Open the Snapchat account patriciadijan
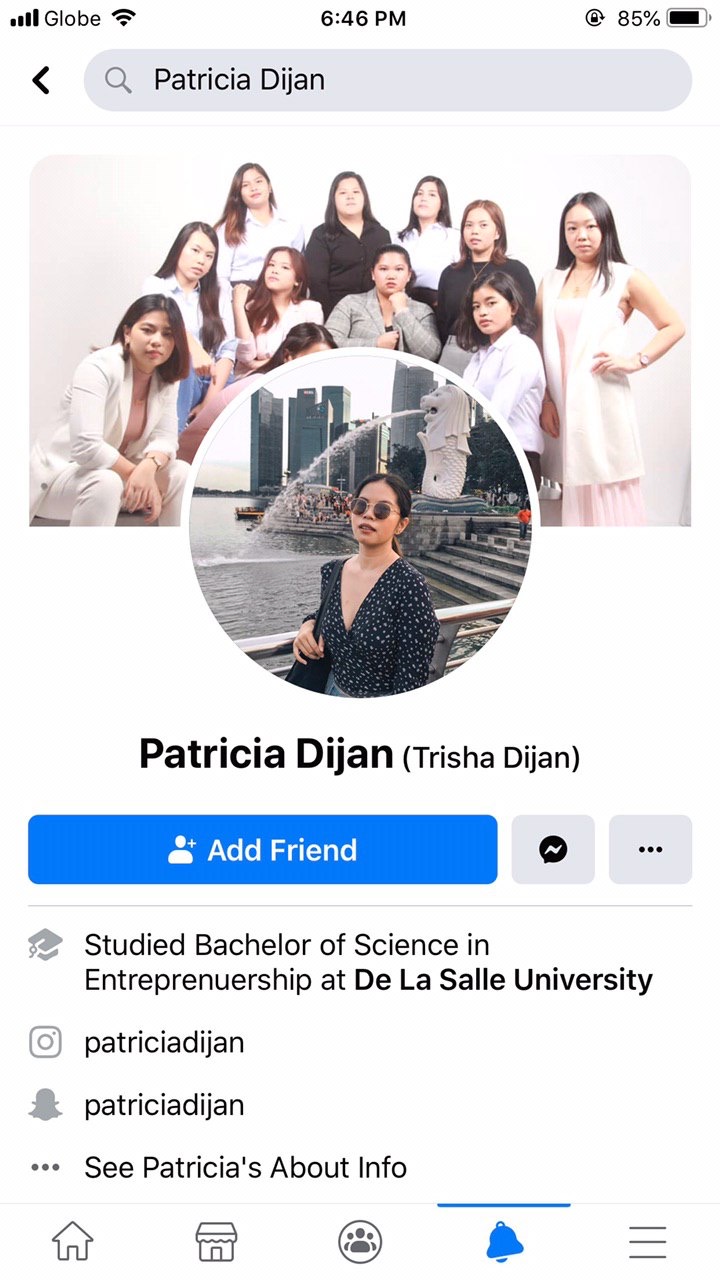Screen dimensions: 720x1280 pos(164,1105)
